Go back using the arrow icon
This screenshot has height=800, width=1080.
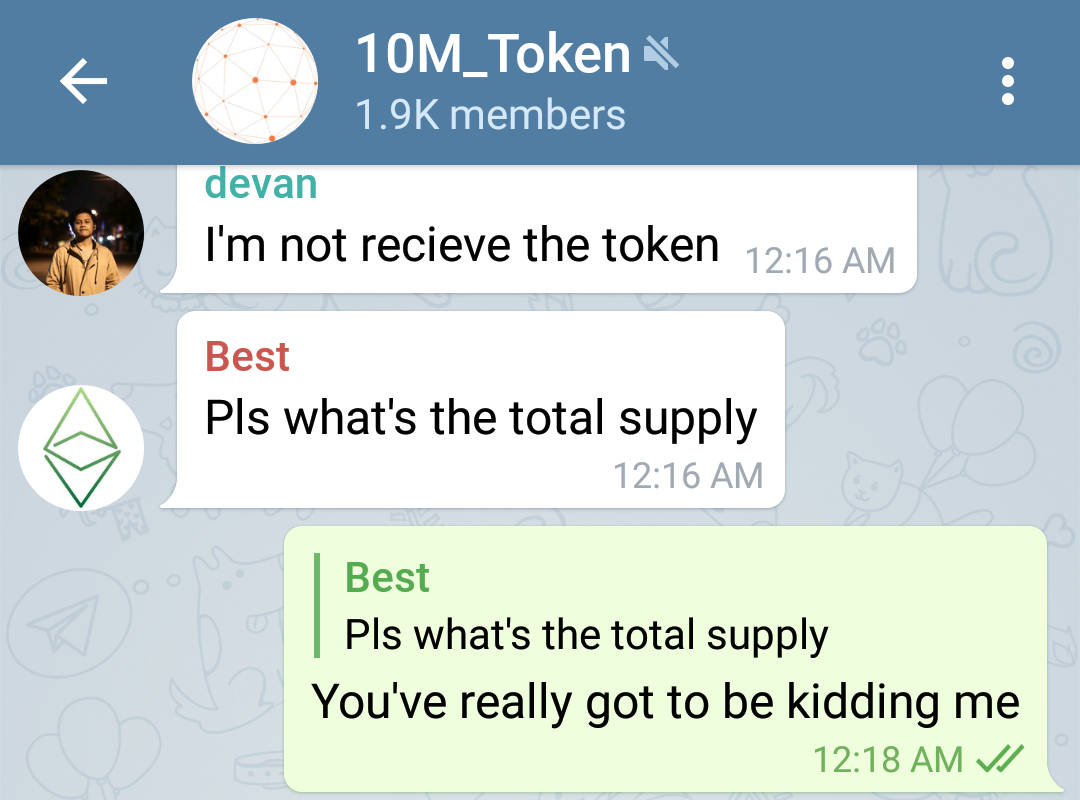83,82
